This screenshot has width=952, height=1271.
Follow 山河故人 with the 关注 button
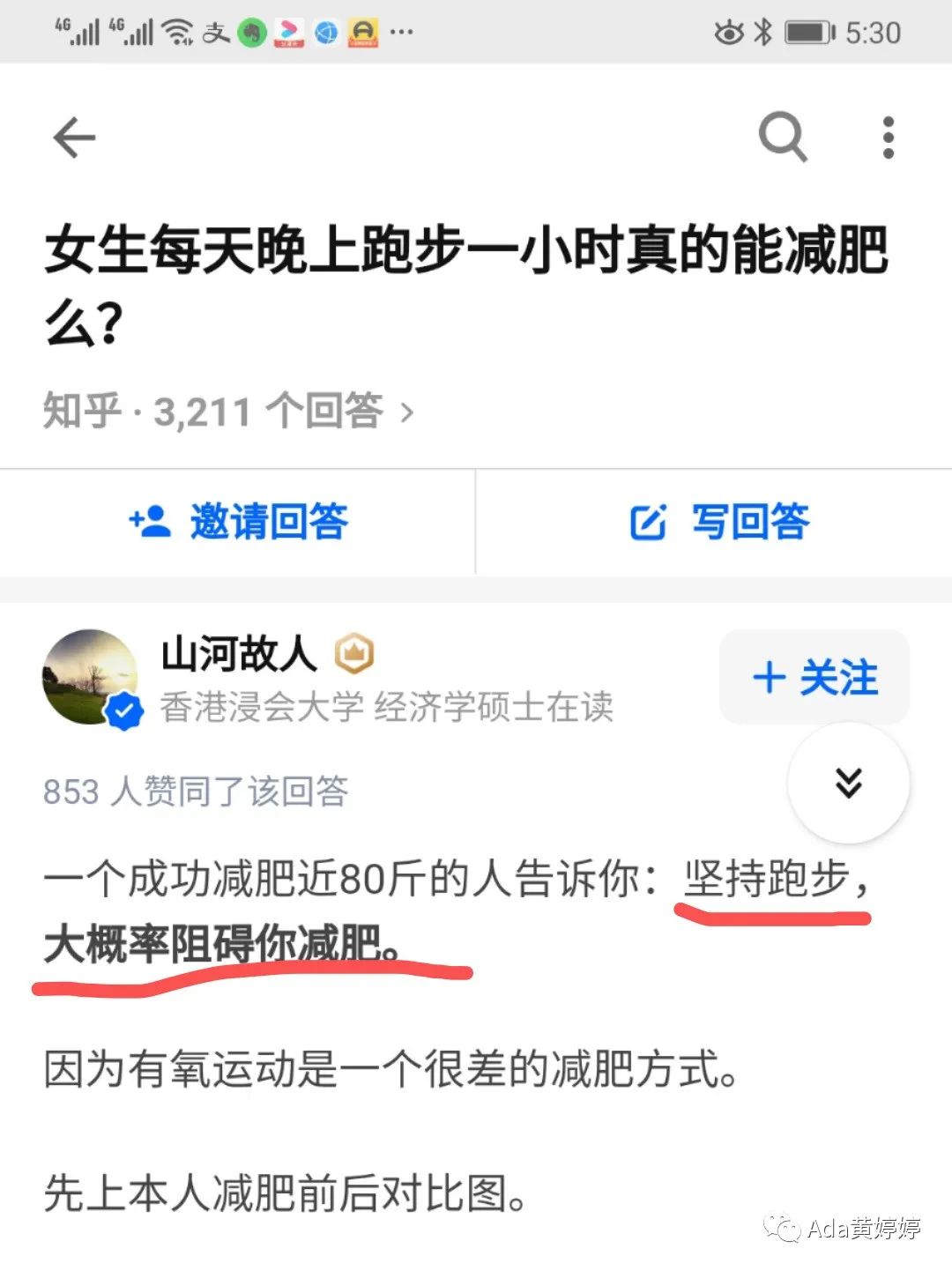(x=814, y=677)
